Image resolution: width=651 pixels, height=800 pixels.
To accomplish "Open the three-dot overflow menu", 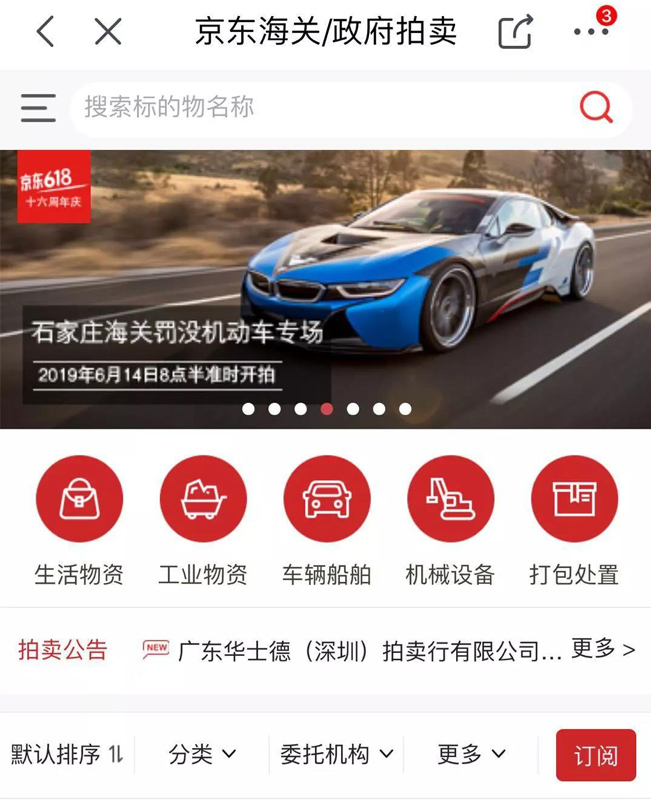I will pos(590,32).
